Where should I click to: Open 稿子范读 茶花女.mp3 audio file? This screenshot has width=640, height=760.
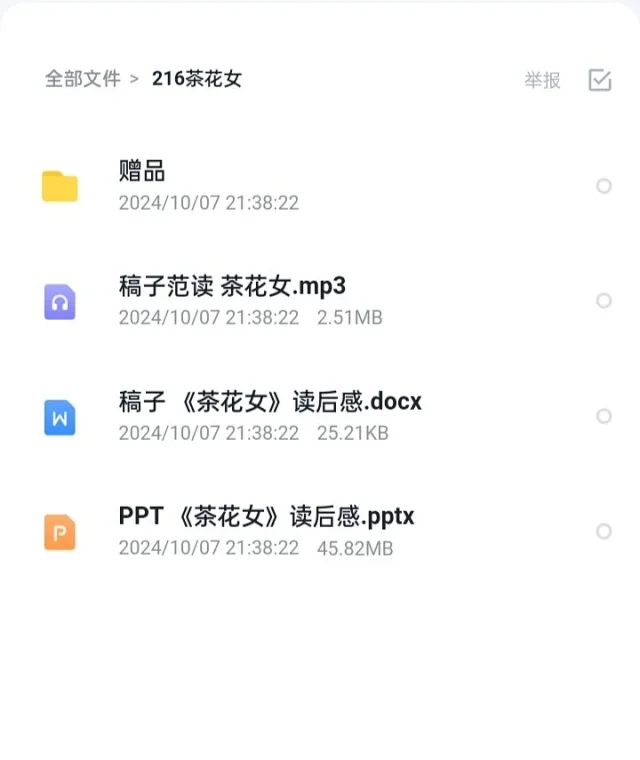click(x=232, y=286)
